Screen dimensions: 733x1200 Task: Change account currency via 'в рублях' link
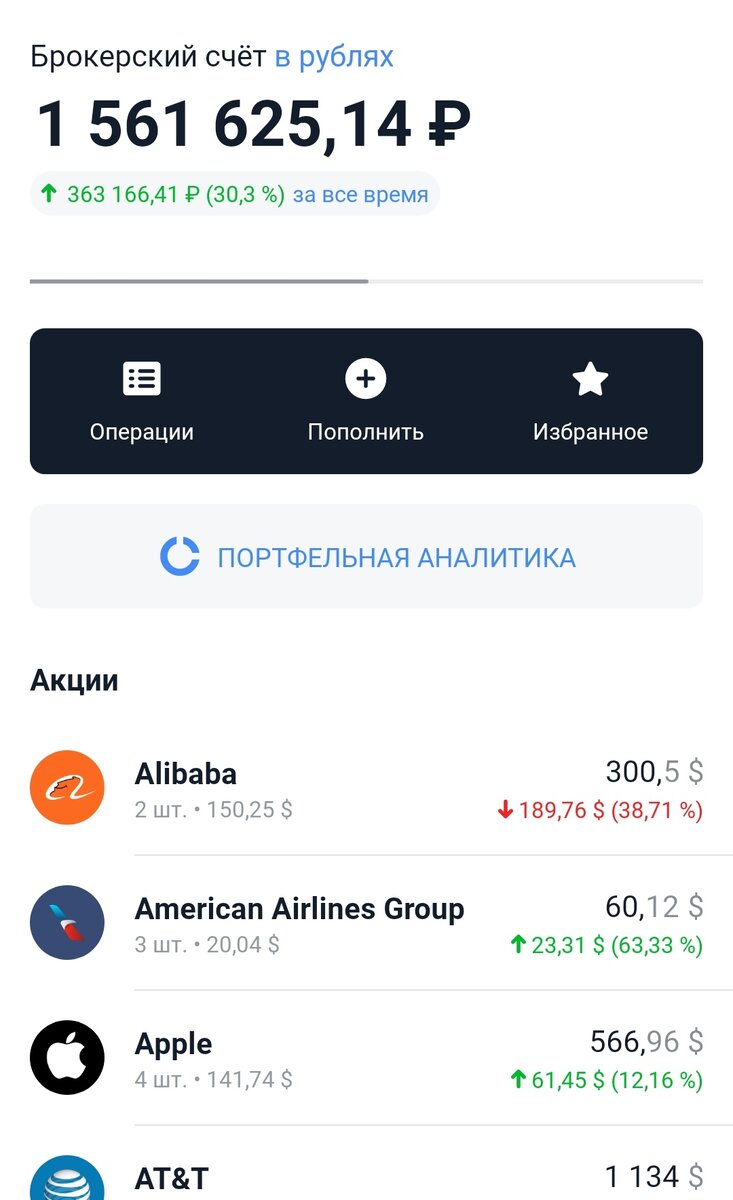[x=334, y=57]
